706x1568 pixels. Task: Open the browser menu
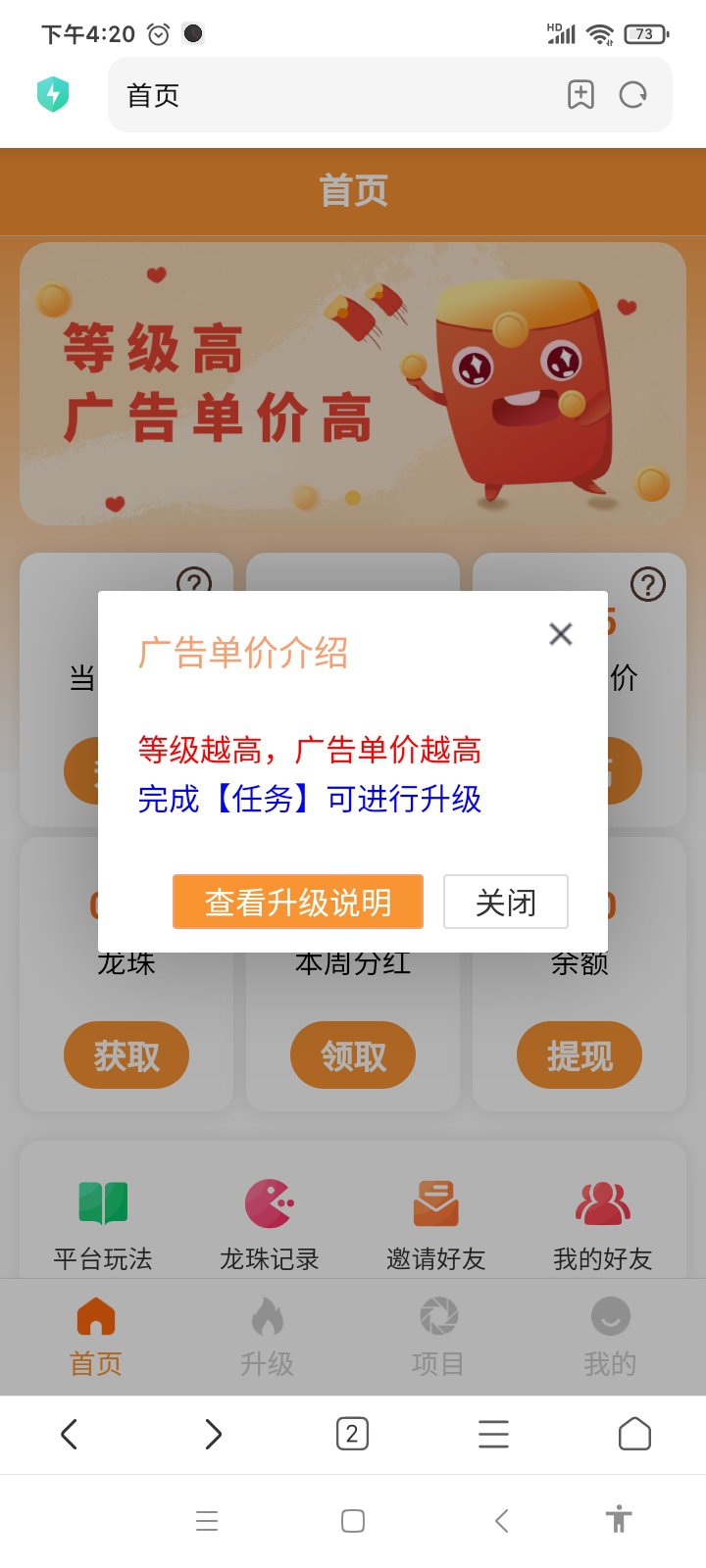[493, 1434]
